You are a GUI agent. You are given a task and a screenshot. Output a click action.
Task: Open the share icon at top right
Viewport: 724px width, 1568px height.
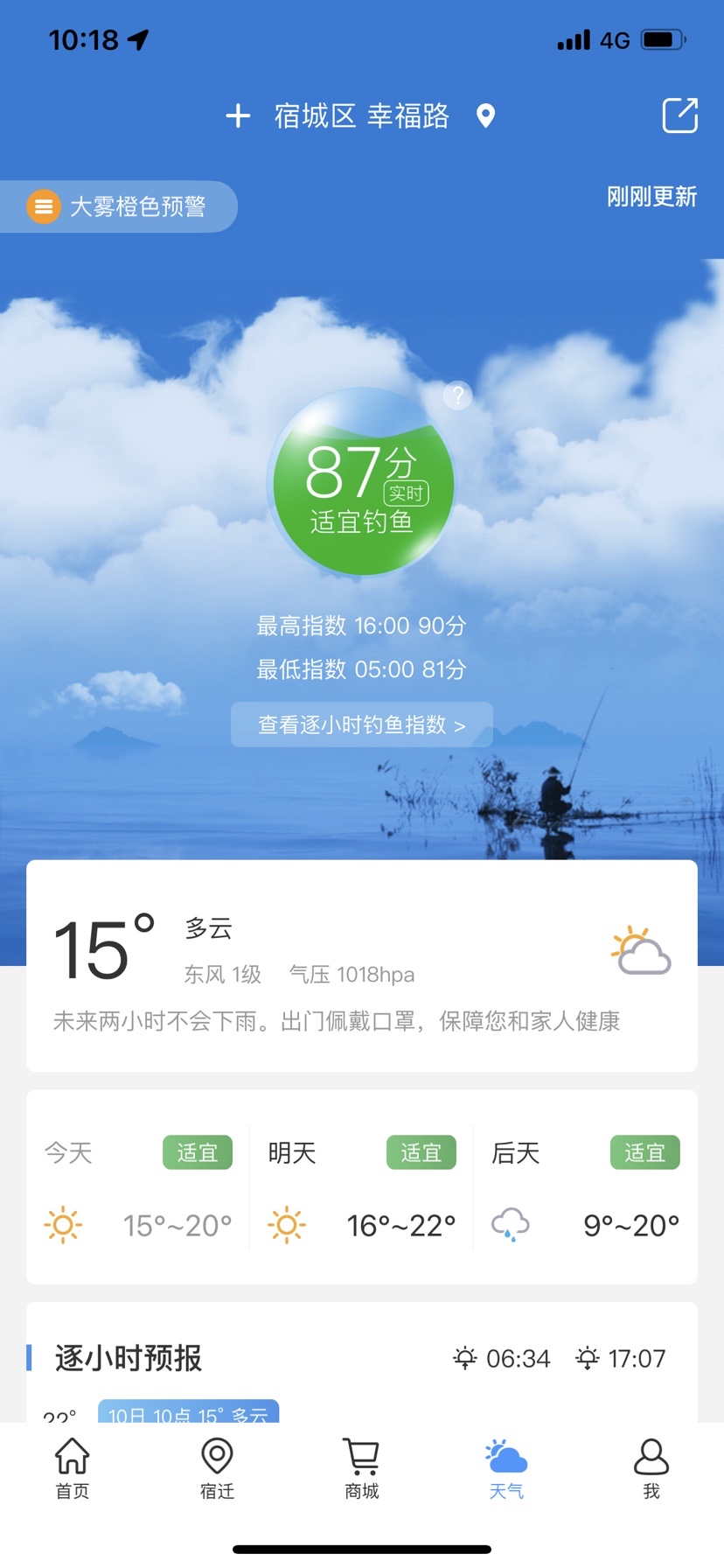pos(679,115)
